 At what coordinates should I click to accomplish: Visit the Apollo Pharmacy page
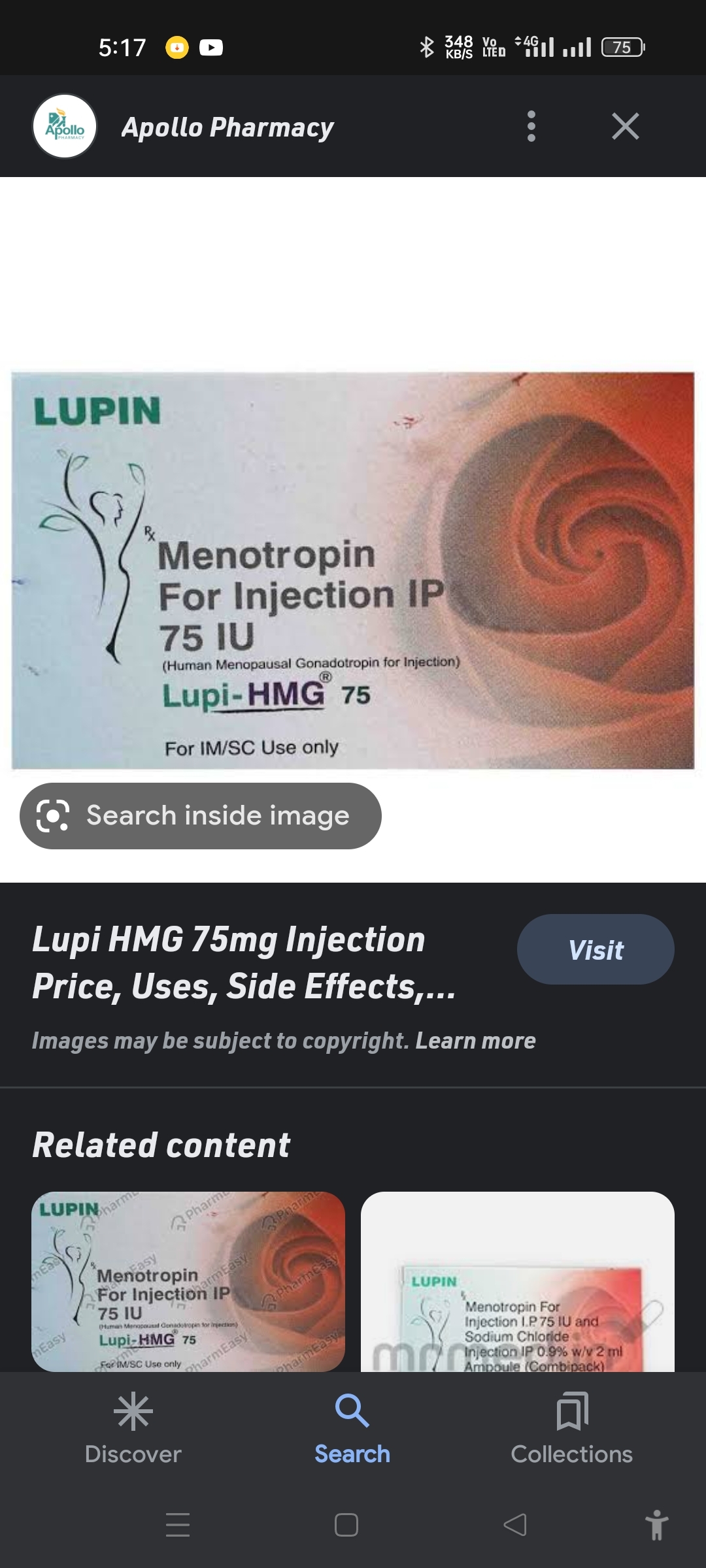pyautogui.click(x=596, y=949)
